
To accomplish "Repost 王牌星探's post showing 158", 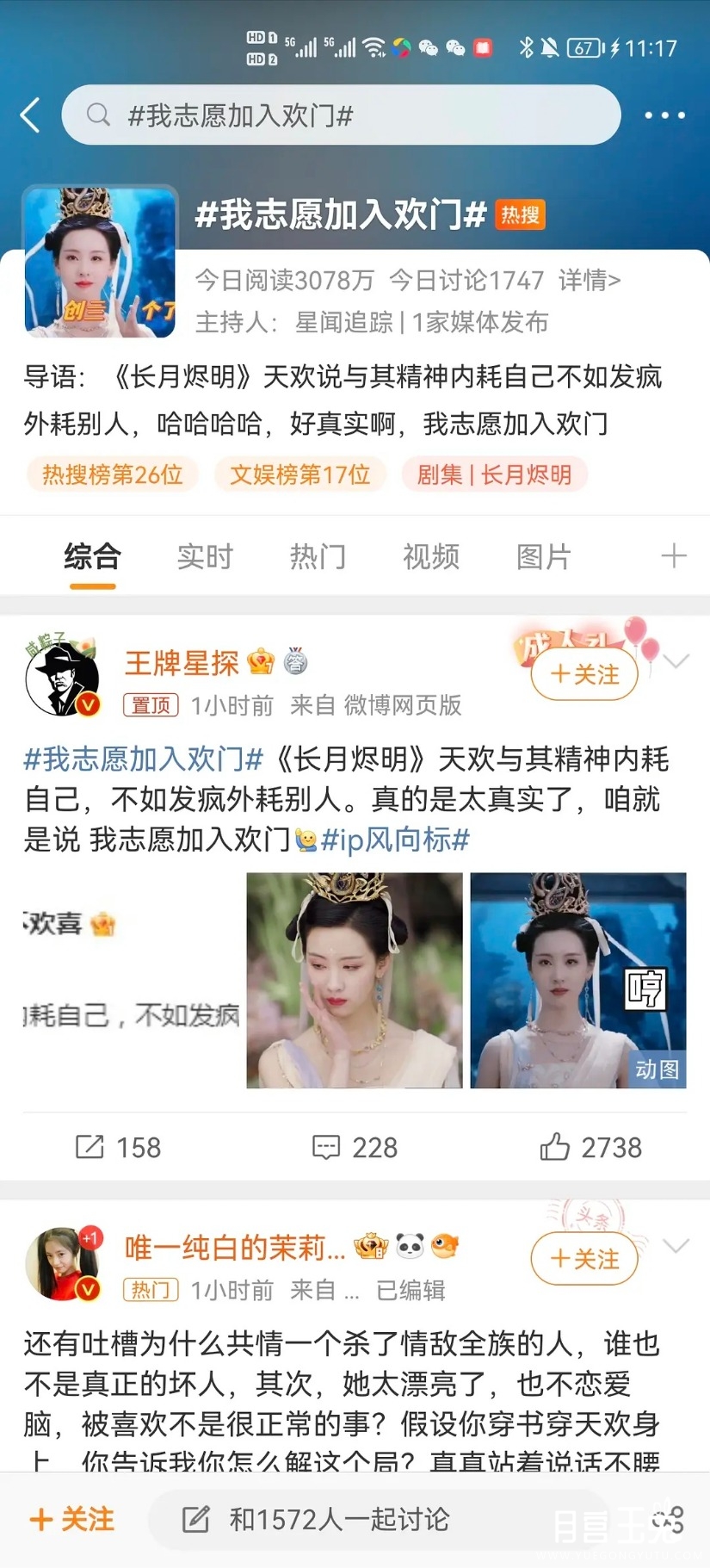I will (x=119, y=1147).
